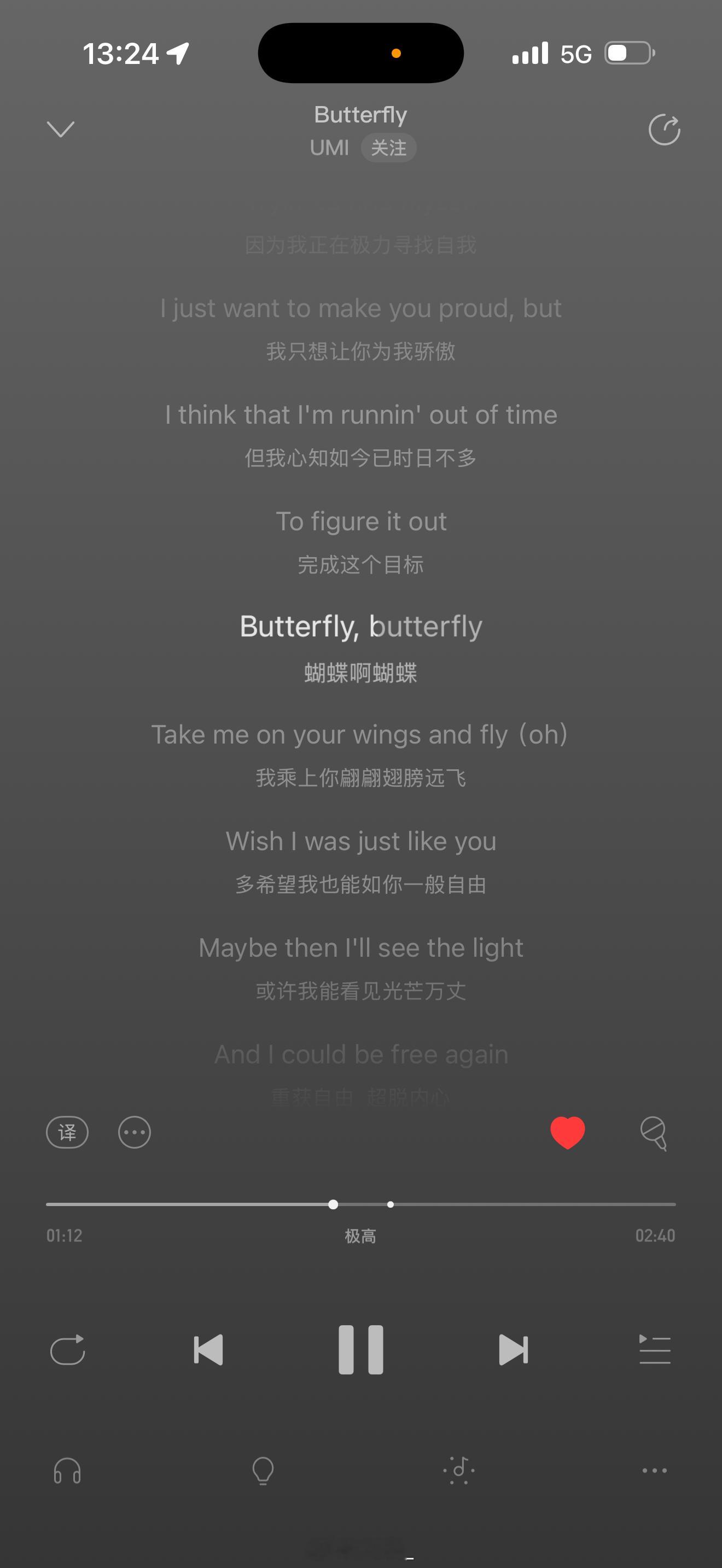This screenshot has width=722, height=1568.
Task: Unlike the song with the red heart
Action: pos(567,1133)
